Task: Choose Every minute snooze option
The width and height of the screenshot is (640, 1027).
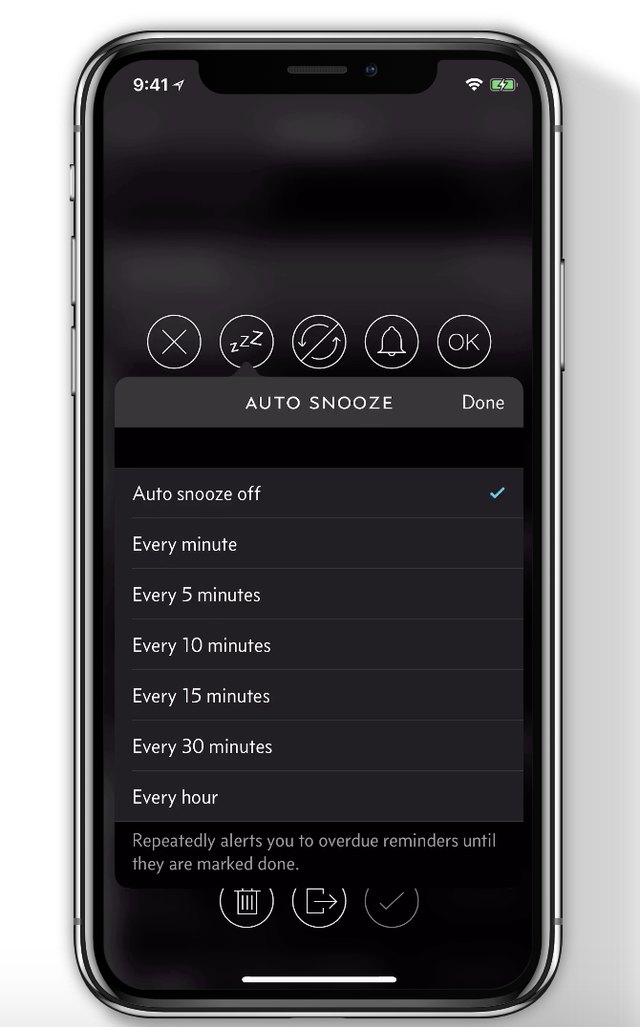Action: [x=319, y=544]
